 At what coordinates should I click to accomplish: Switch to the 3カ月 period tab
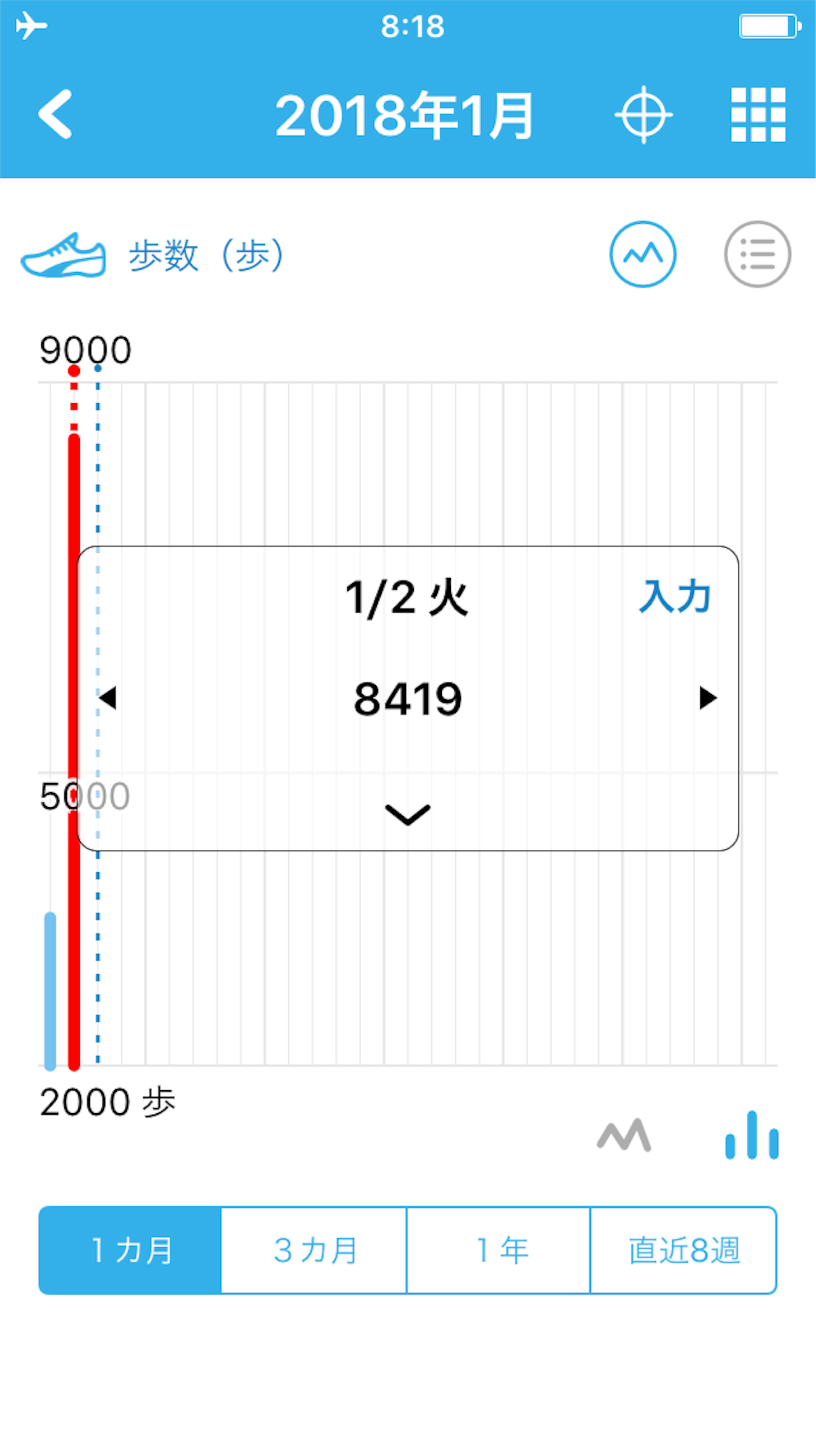click(314, 1250)
